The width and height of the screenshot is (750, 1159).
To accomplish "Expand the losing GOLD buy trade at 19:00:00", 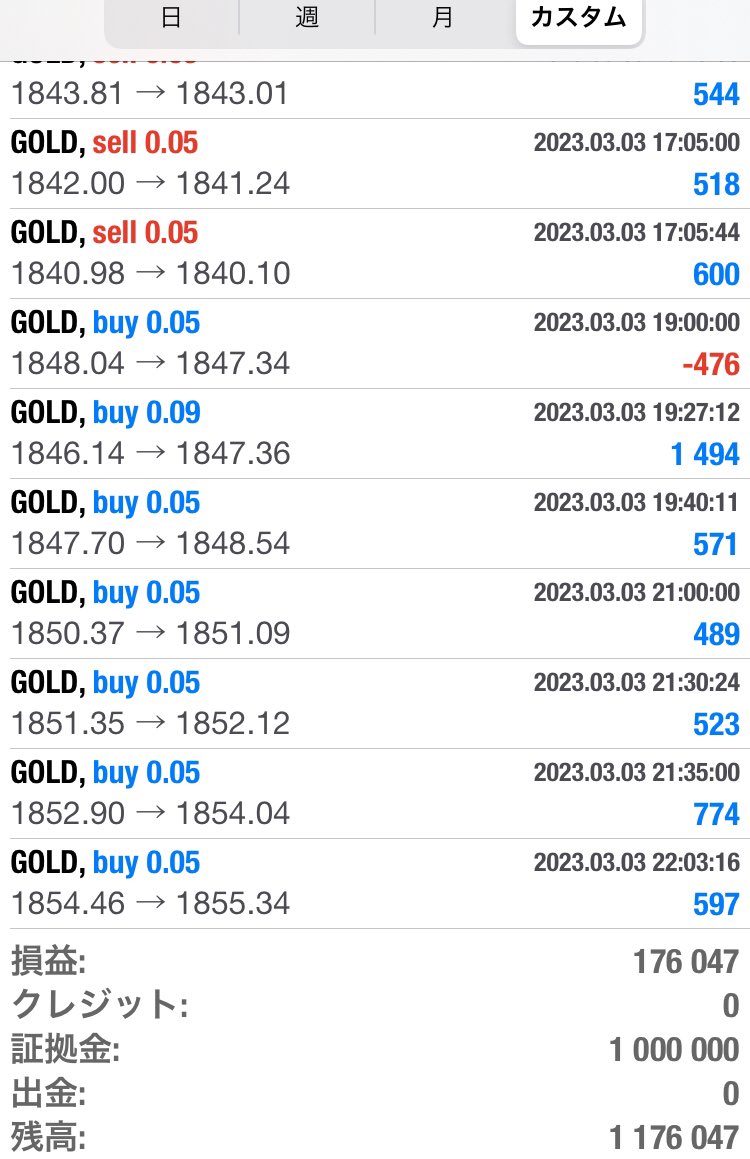I will pos(375,344).
